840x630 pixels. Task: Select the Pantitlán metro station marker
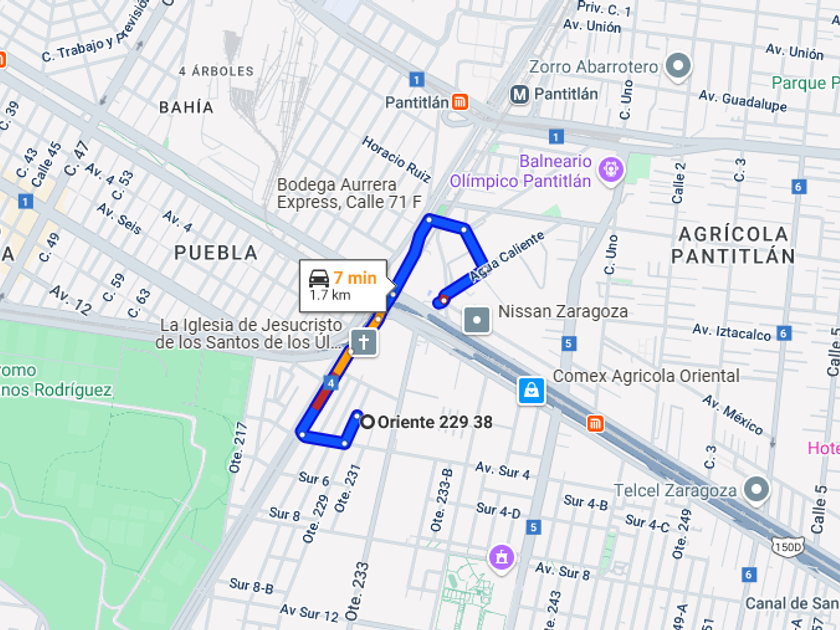point(520,94)
